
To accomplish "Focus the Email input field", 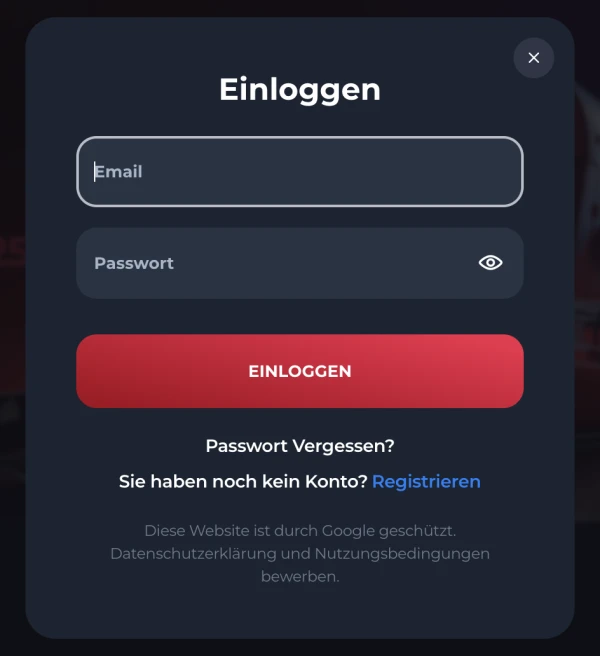I will click(300, 172).
